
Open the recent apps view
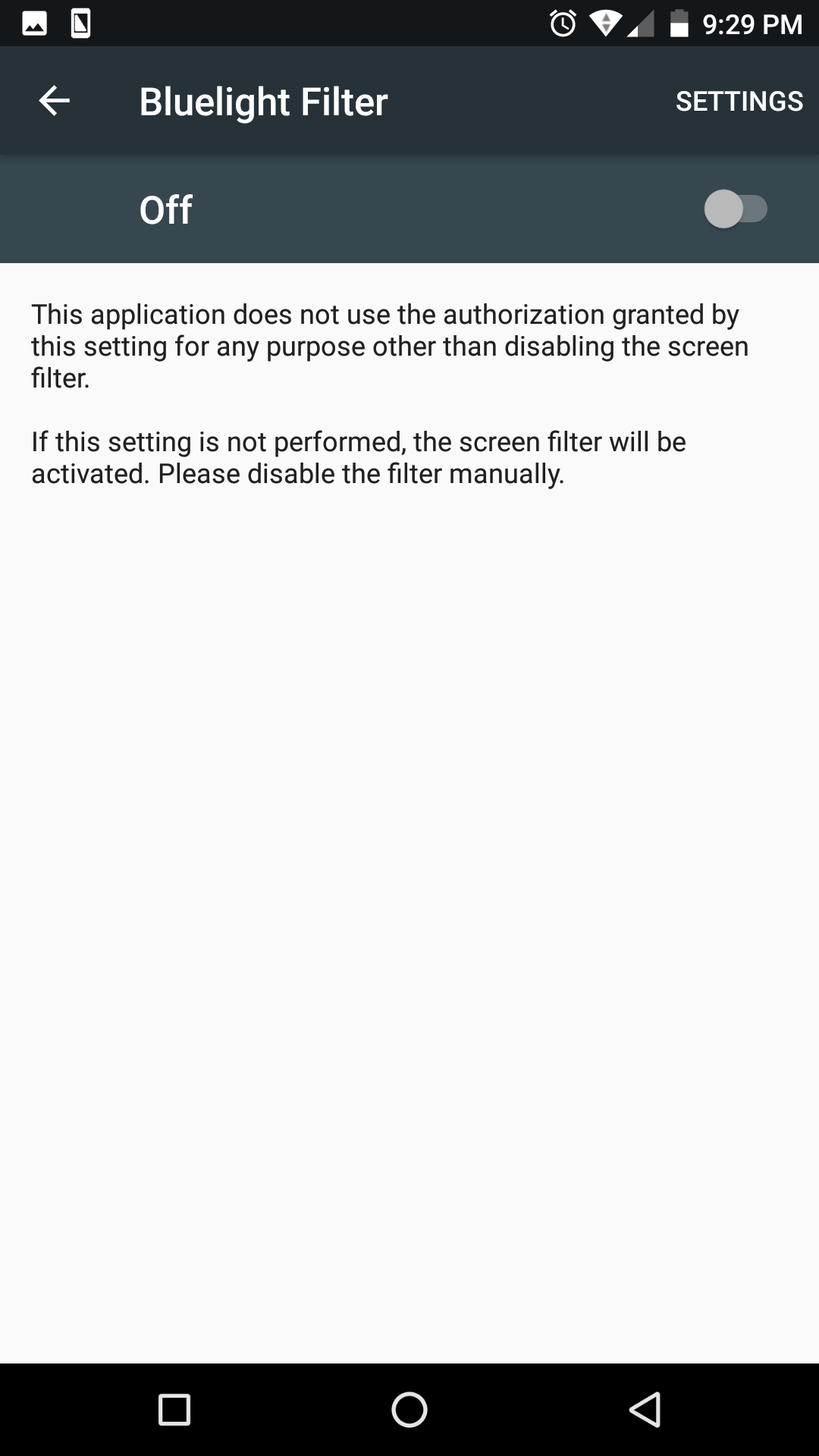tap(174, 1410)
